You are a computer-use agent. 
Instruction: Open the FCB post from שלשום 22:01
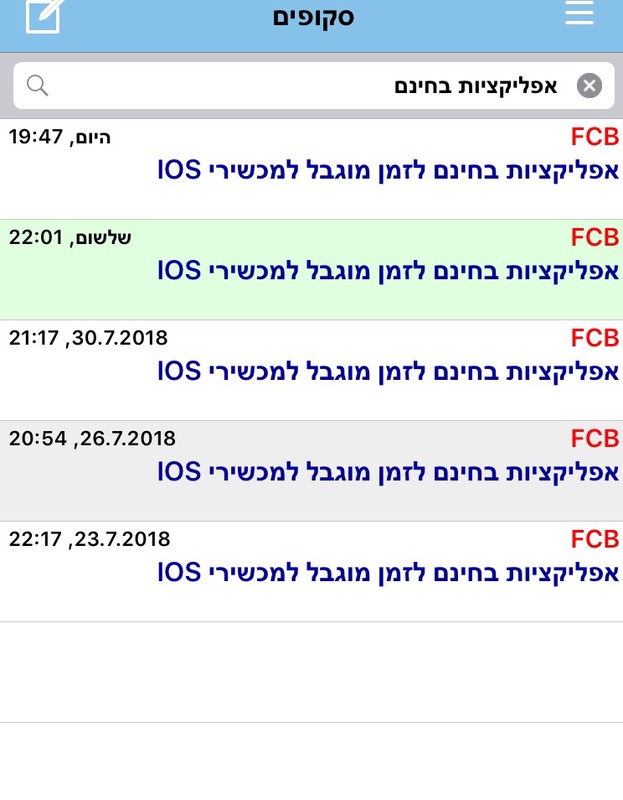[x=388, y=270]
